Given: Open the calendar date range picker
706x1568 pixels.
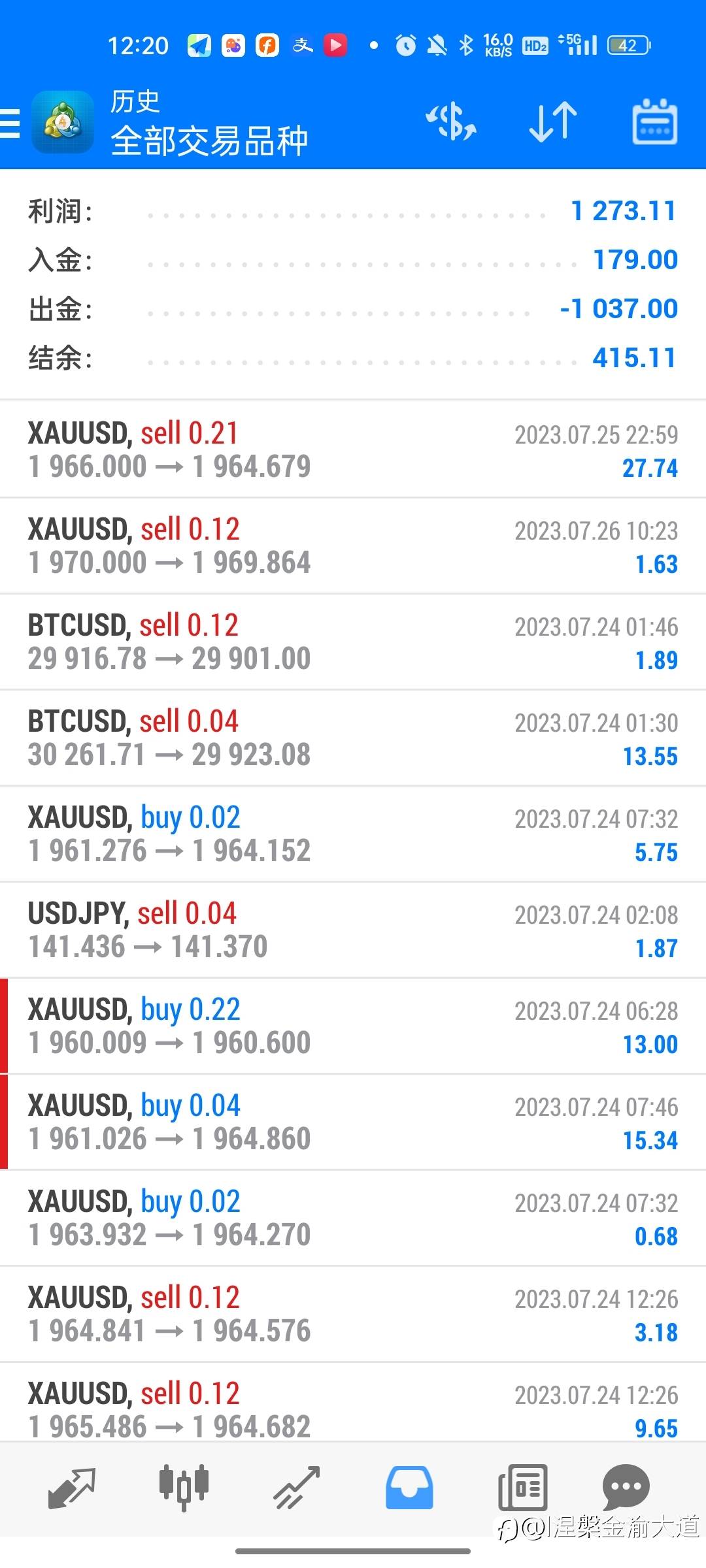Looking at the screenshot, I should [654, 122].
